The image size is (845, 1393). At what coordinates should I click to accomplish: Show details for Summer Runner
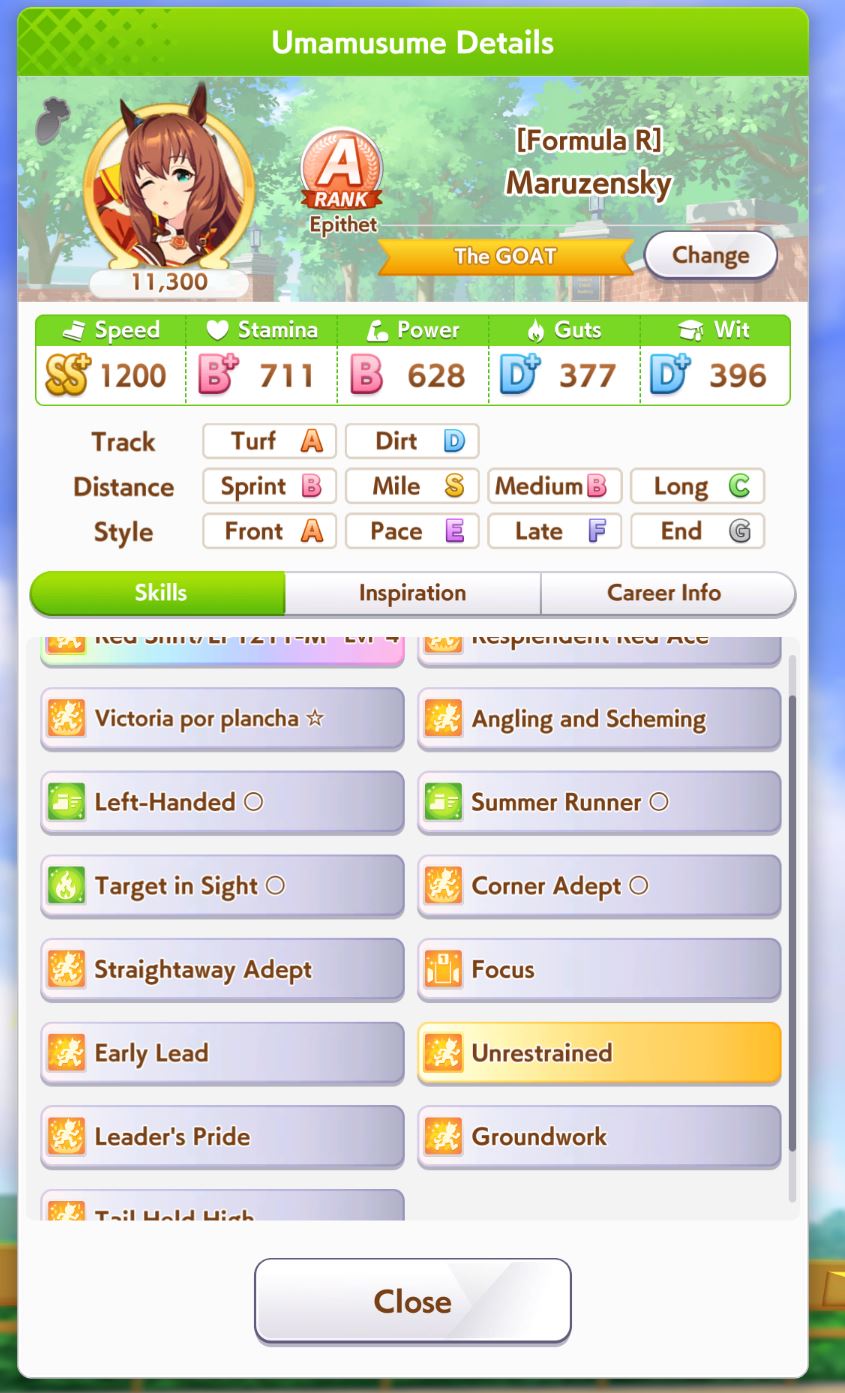pyautogui.click(x=599, y=802)
